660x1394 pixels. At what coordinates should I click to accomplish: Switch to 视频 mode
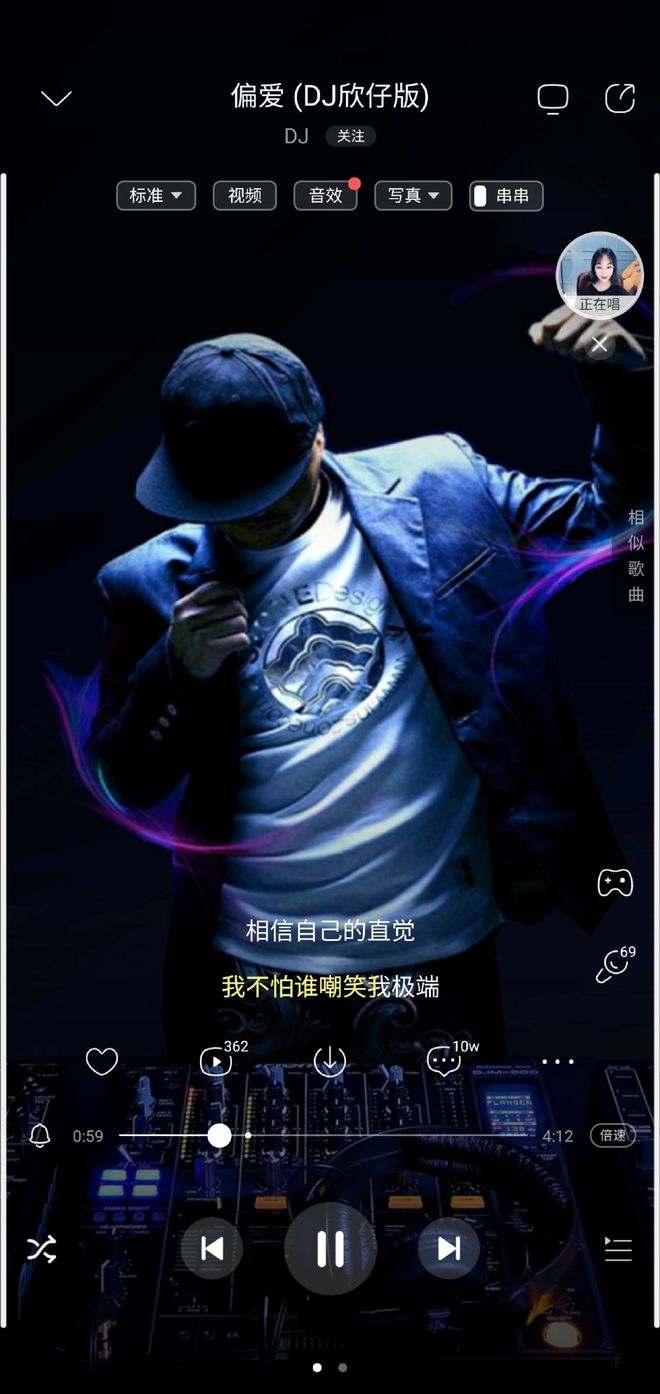tap(245, 195)
